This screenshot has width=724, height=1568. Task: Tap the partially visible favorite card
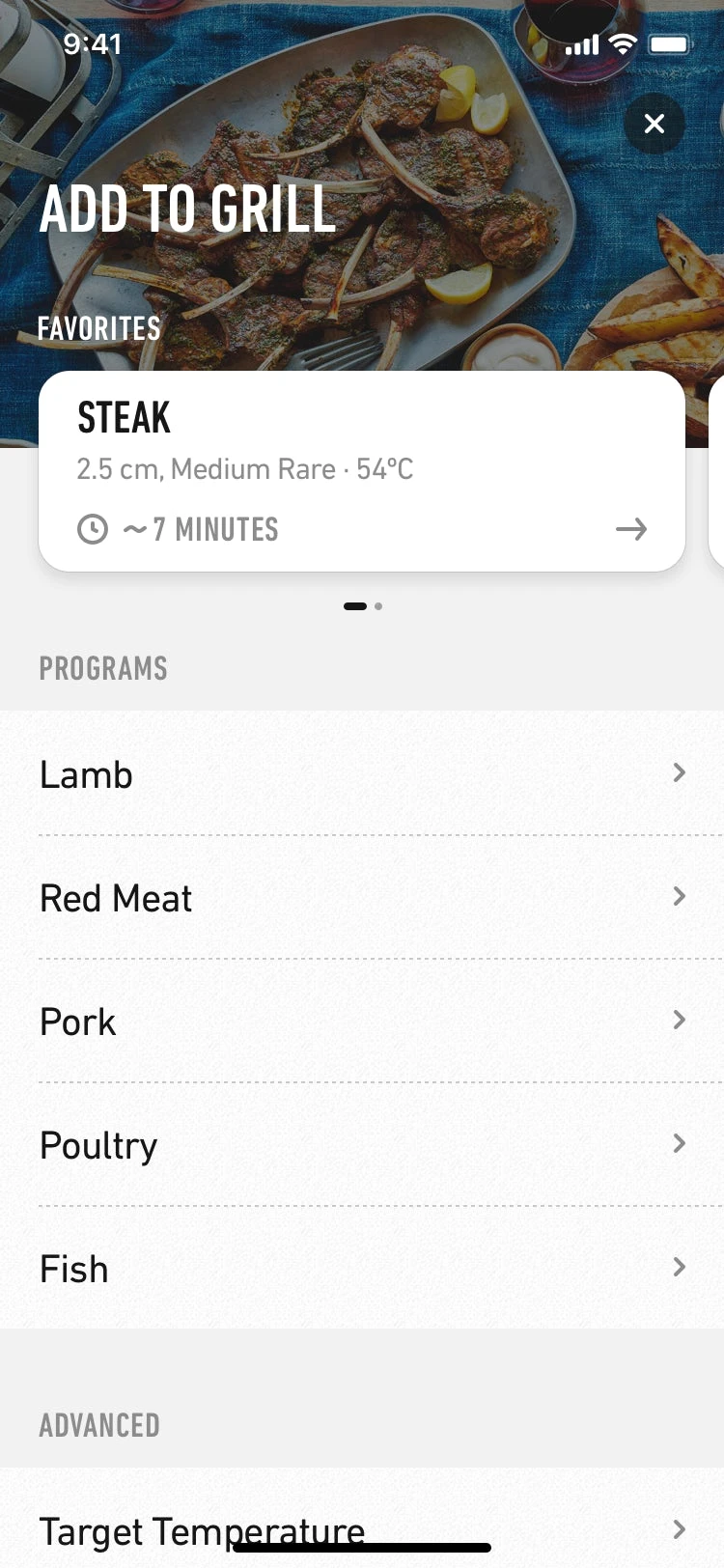click(x=719, y=470)
